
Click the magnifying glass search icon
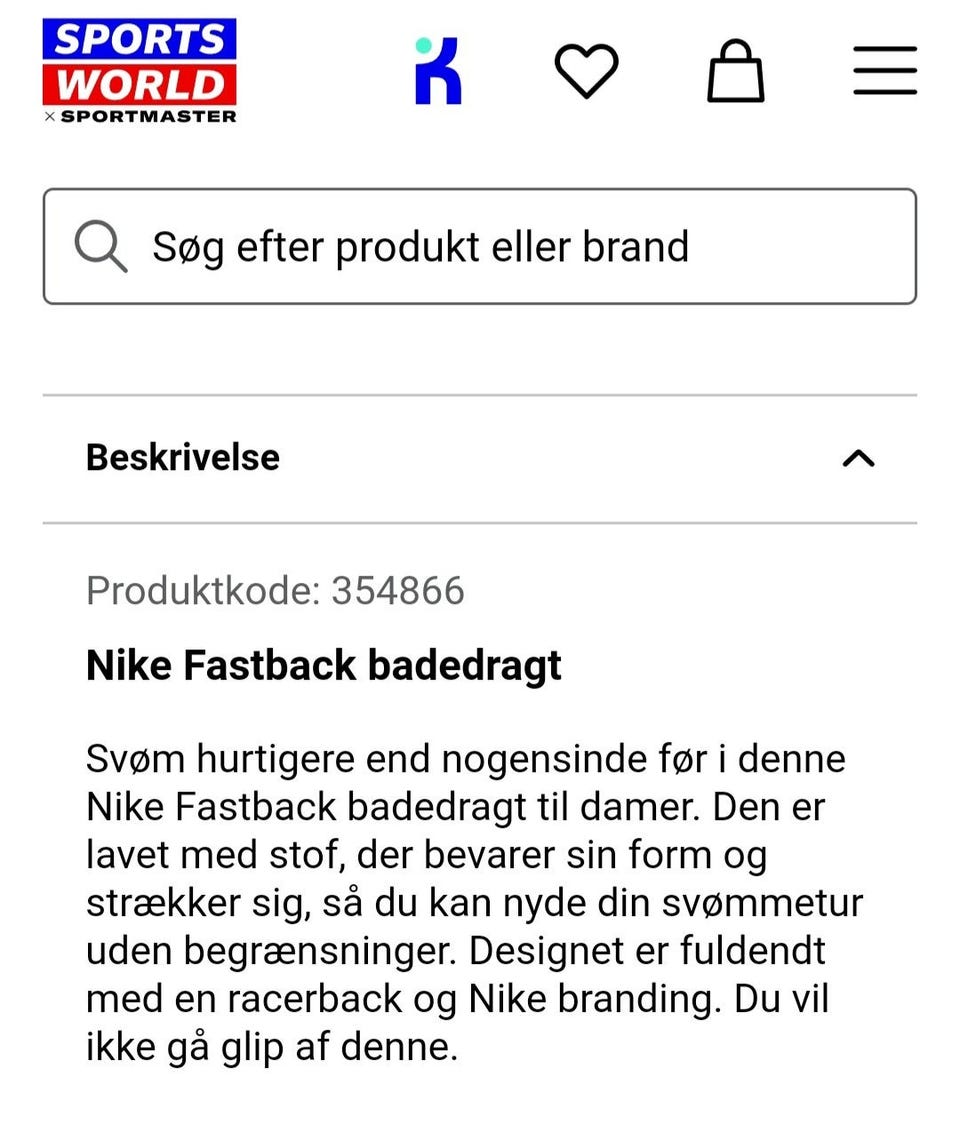click(x=100, y=245)
